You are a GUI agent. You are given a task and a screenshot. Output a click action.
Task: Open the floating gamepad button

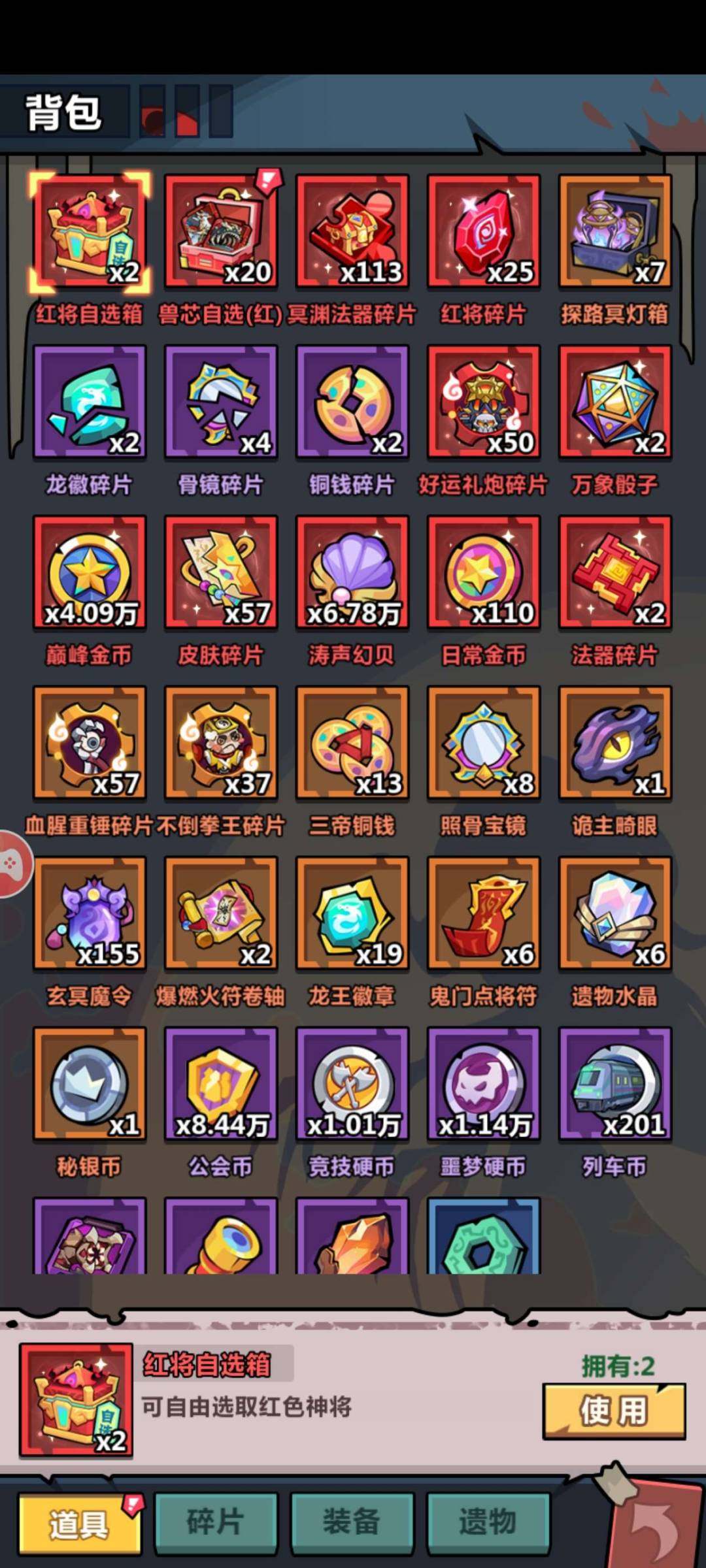tap(12, 864)
